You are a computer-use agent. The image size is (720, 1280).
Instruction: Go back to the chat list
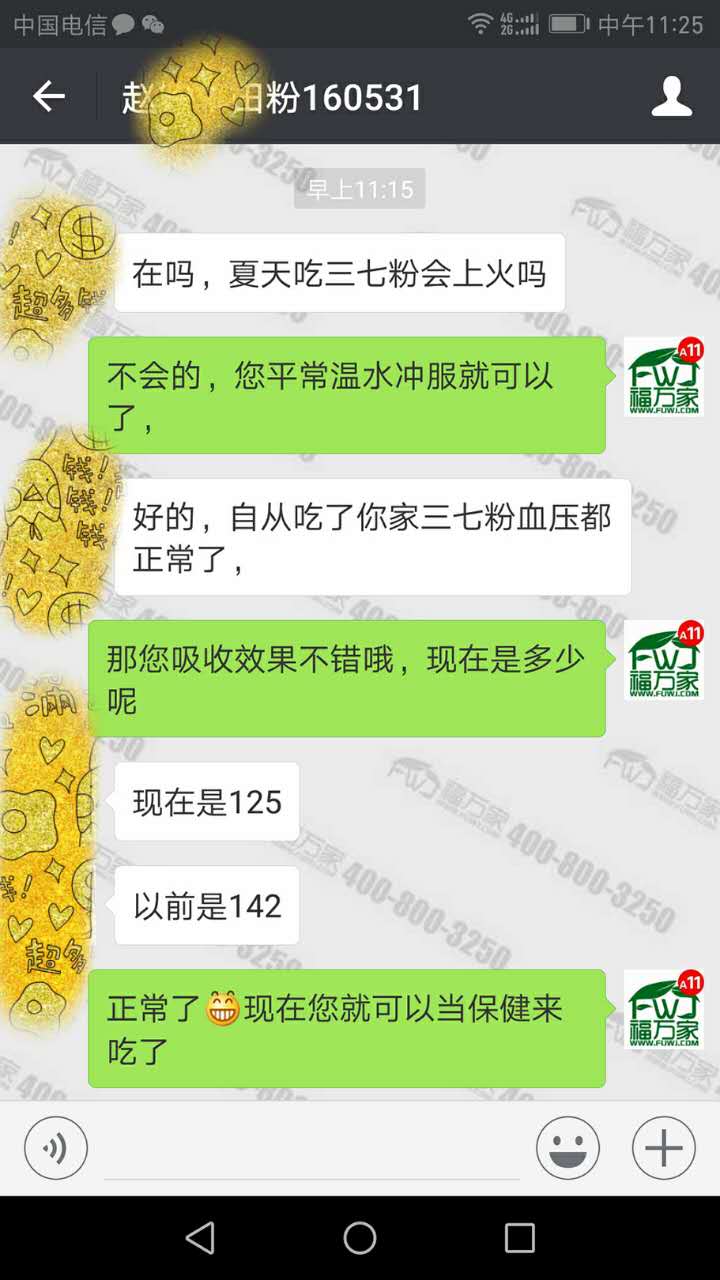click(48, 97)
